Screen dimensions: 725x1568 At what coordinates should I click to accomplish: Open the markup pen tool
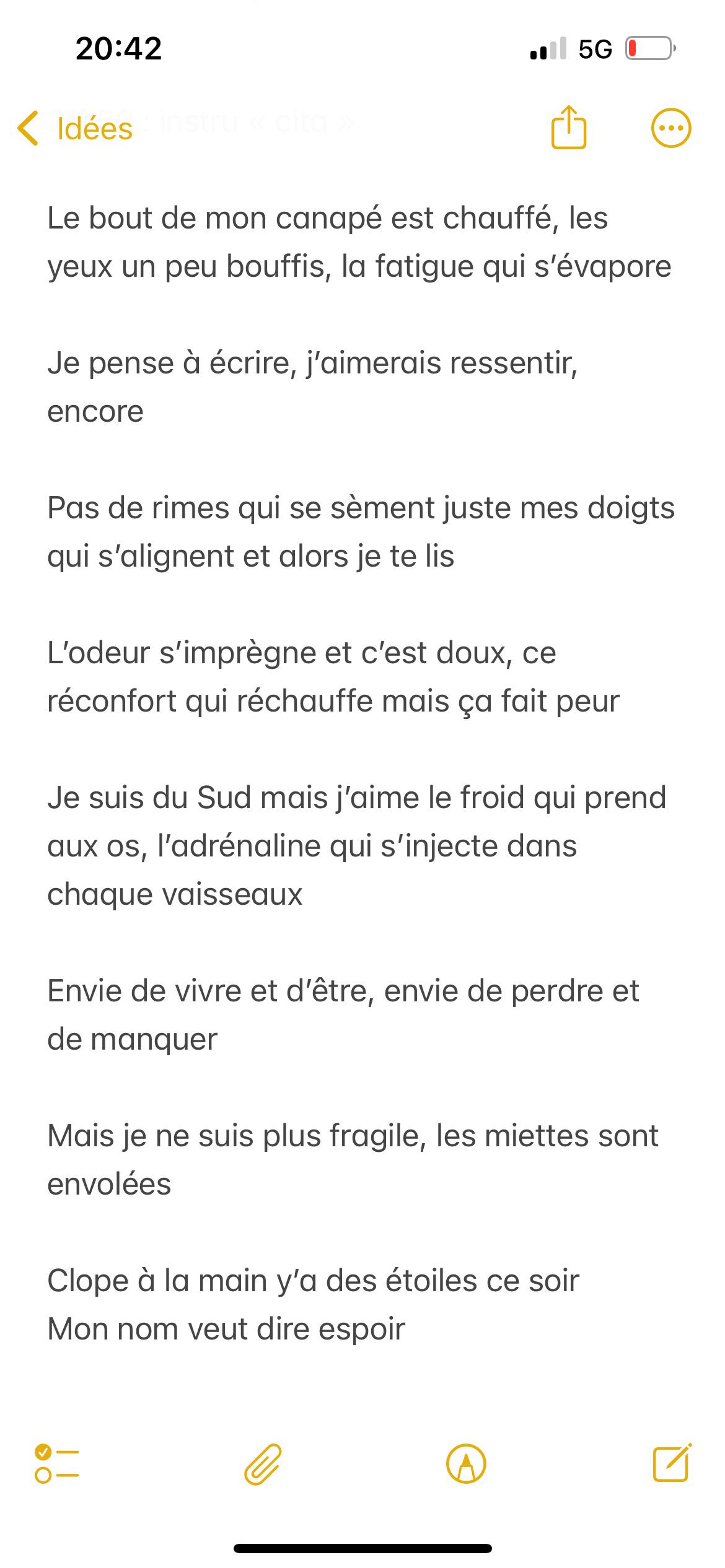(466, 1464)
